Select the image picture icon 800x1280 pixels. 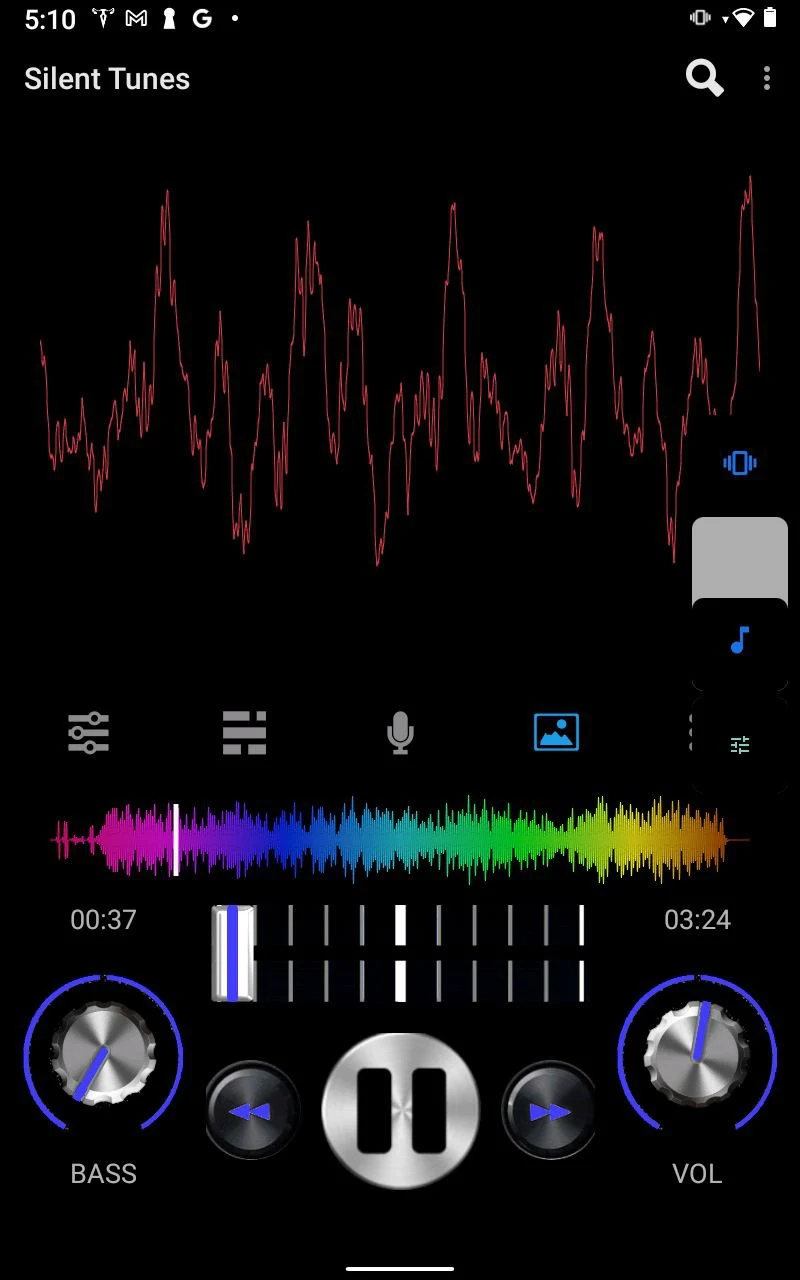556,733
